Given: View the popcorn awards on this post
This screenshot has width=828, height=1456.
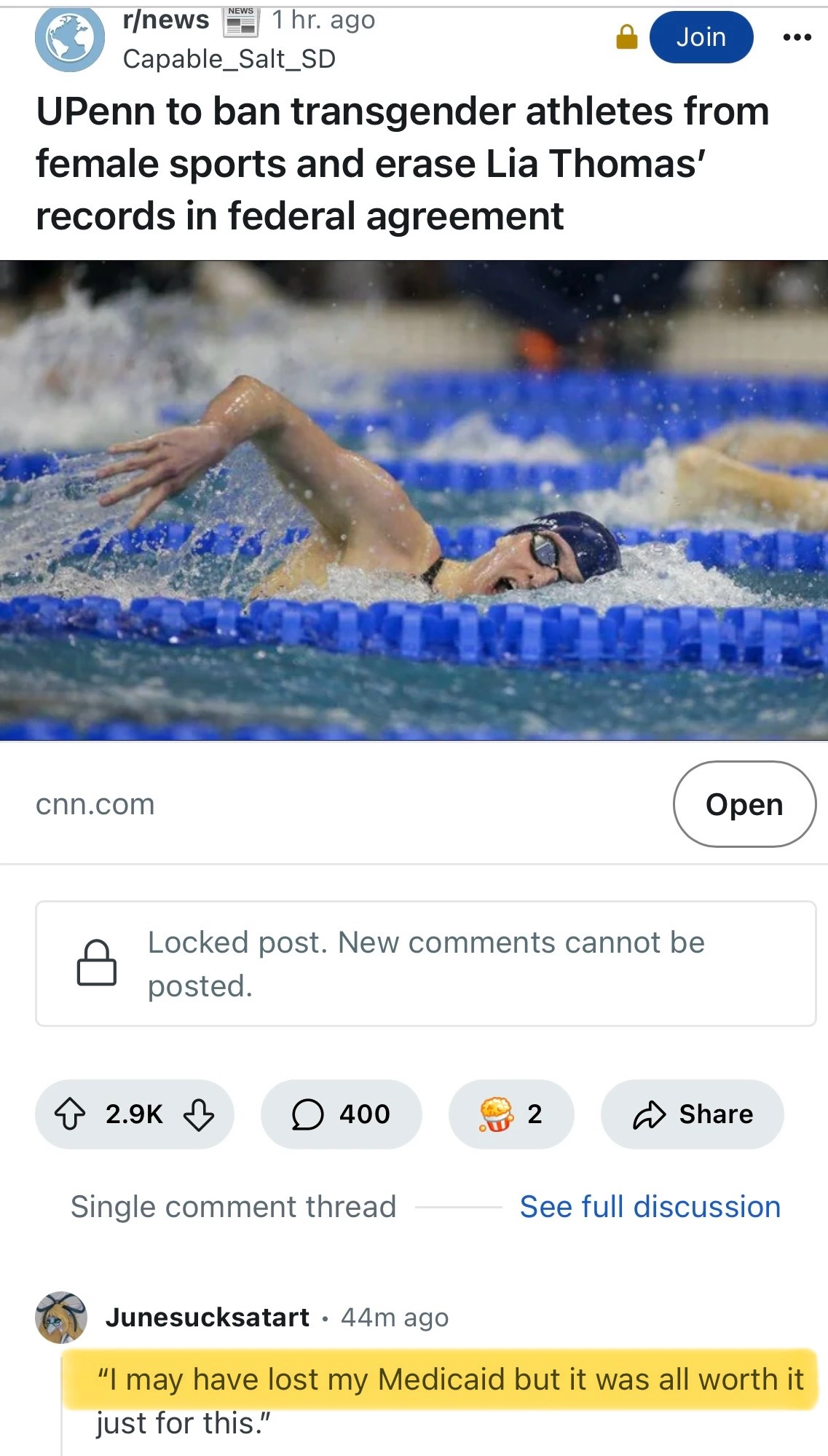Looking at the screenshot, I should click(511, 1114).
